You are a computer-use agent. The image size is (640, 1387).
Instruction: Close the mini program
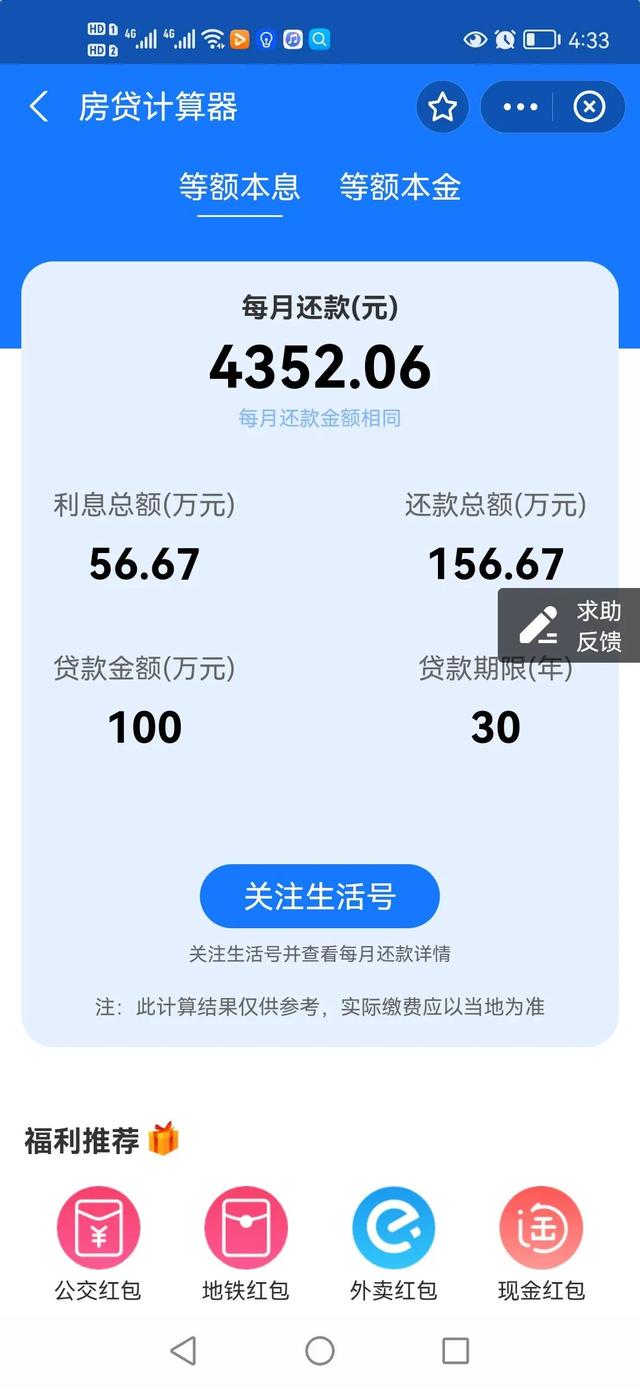(589, 107)
